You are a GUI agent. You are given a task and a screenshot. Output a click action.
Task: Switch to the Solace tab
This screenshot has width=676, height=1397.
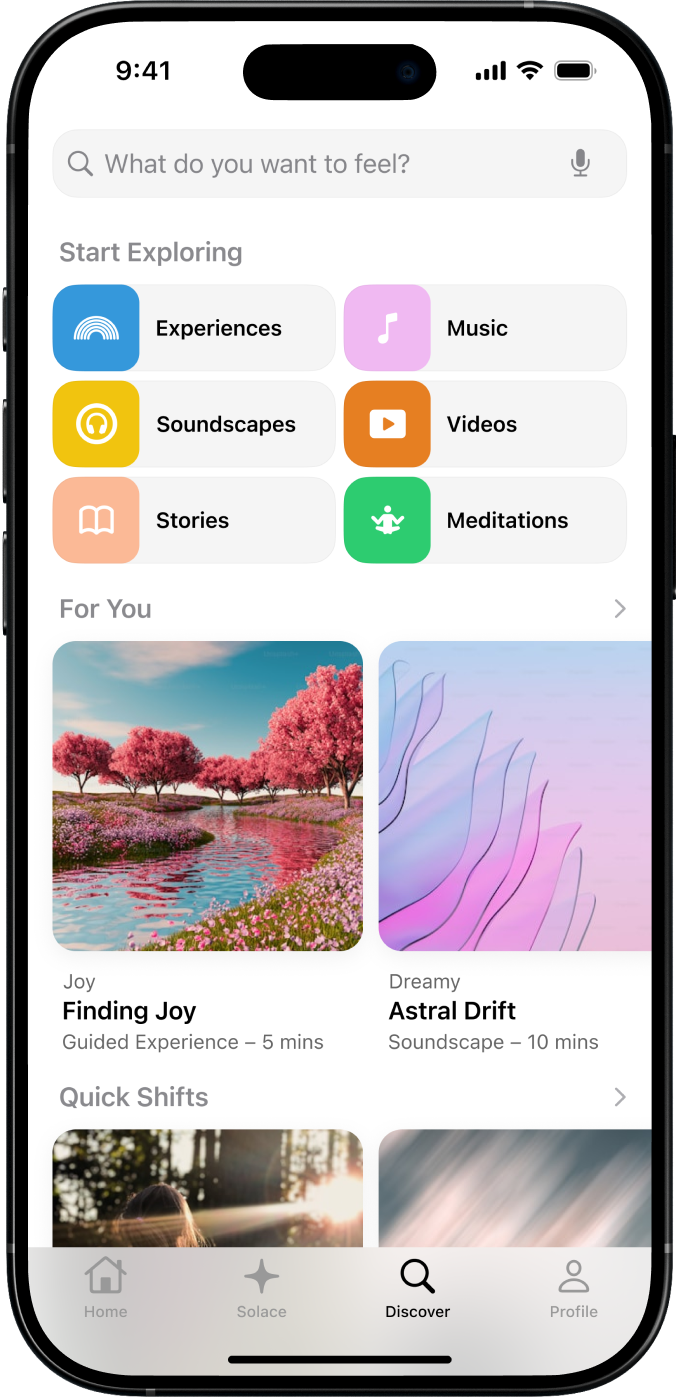(x=262, y=1289)
